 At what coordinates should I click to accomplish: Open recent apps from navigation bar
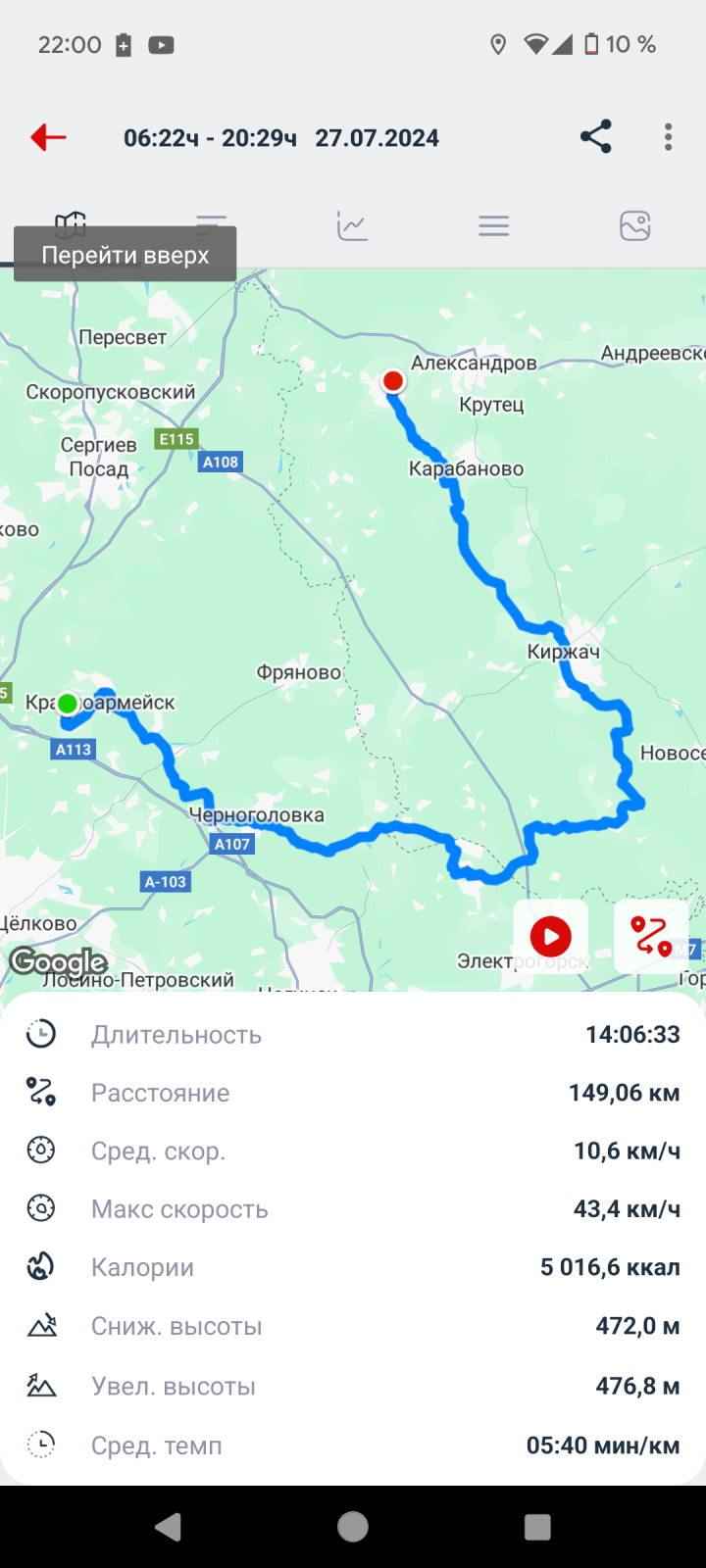pos(537,1527)
